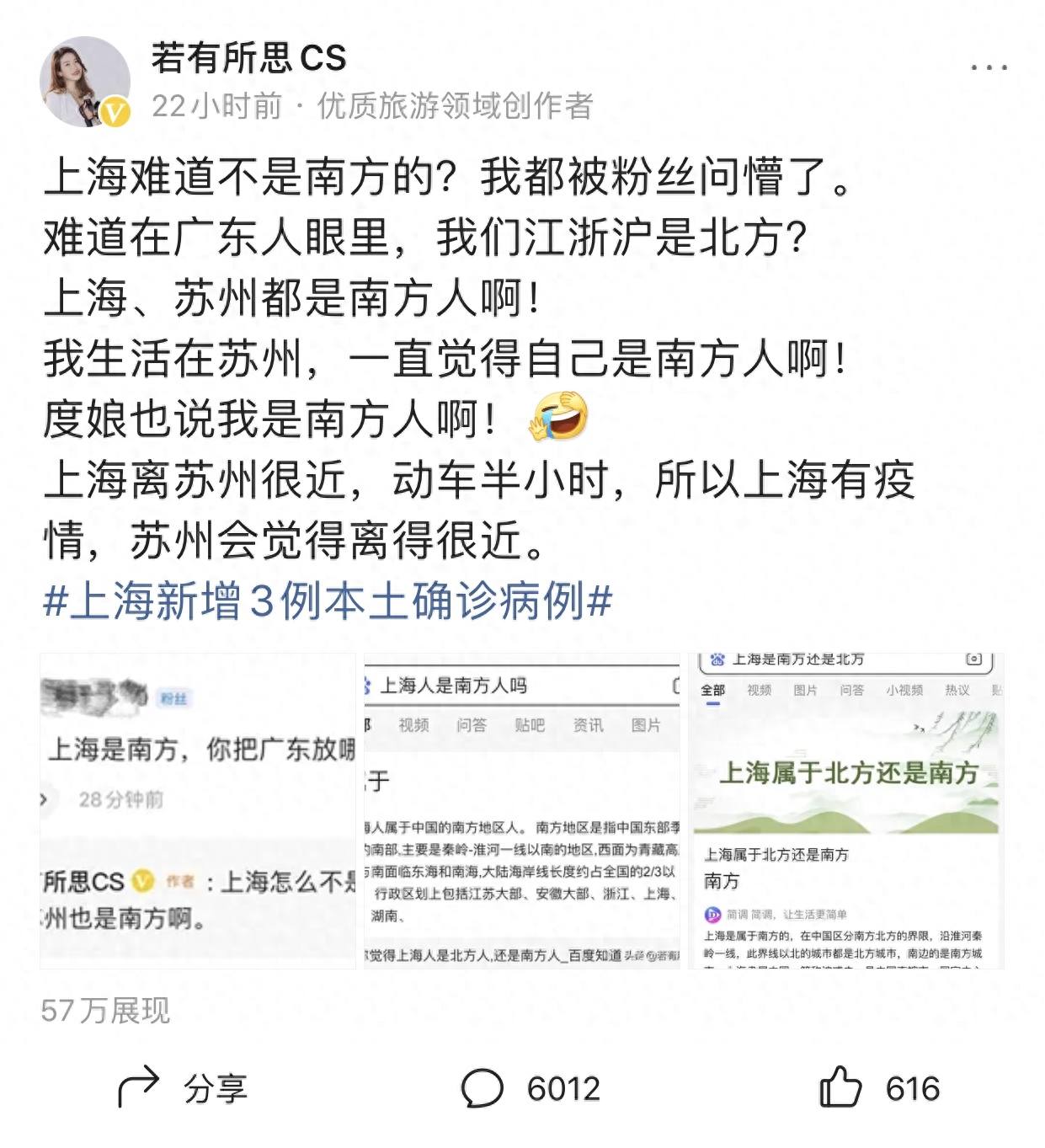View the 上海属于北方还是南方 image
The height and width of the screenshot is (1148, 1045).
click(846, 810)
